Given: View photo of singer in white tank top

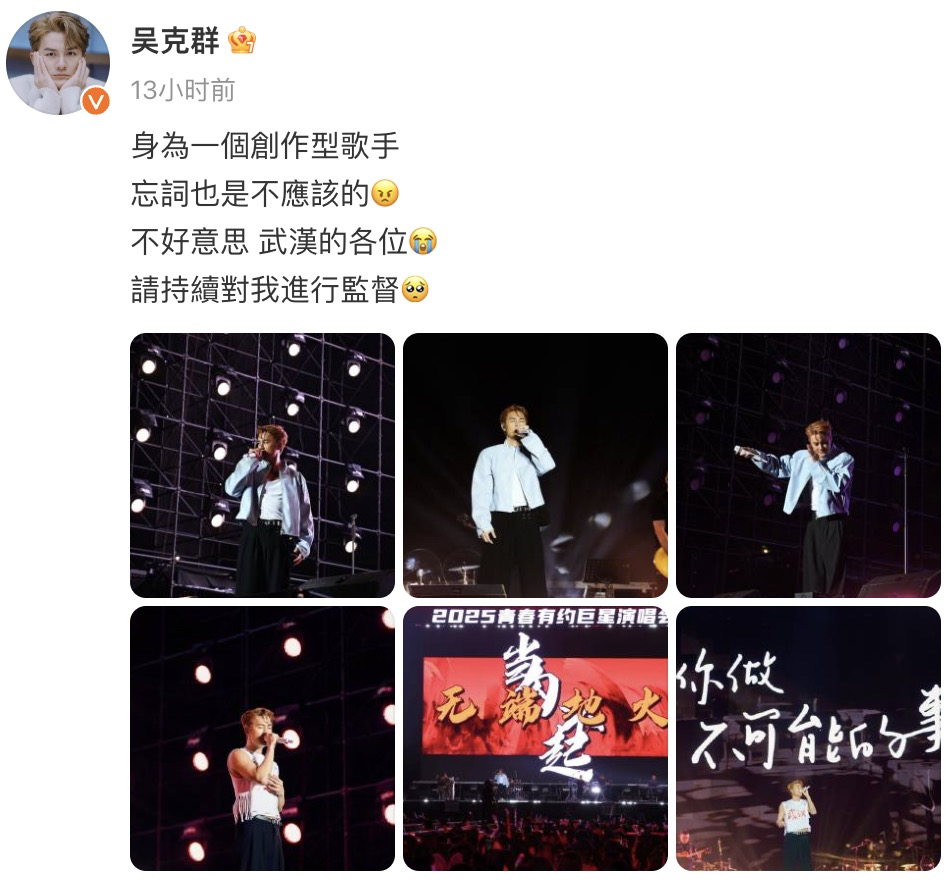Looking at the screenshot, I should click(262, 738).
